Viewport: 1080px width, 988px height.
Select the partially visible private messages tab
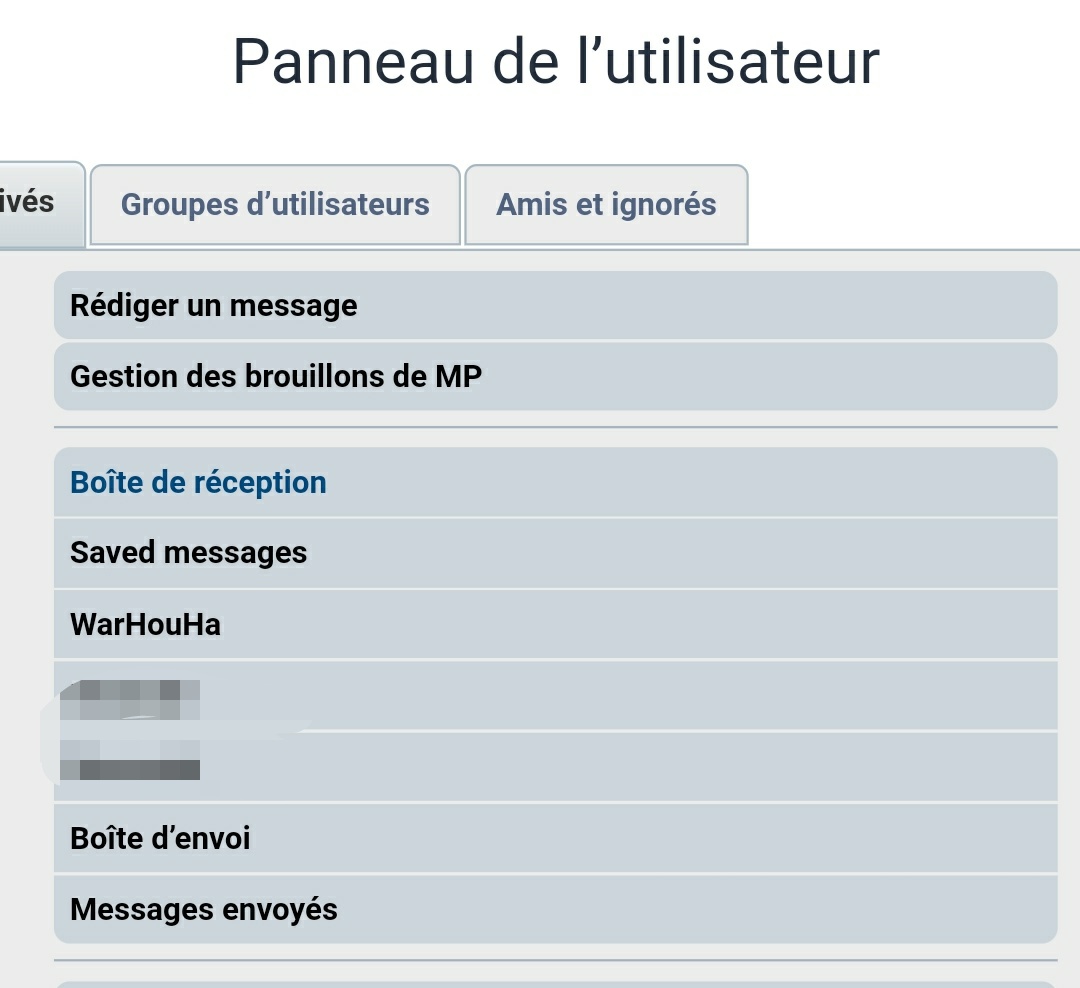click(x=35, y=203)
